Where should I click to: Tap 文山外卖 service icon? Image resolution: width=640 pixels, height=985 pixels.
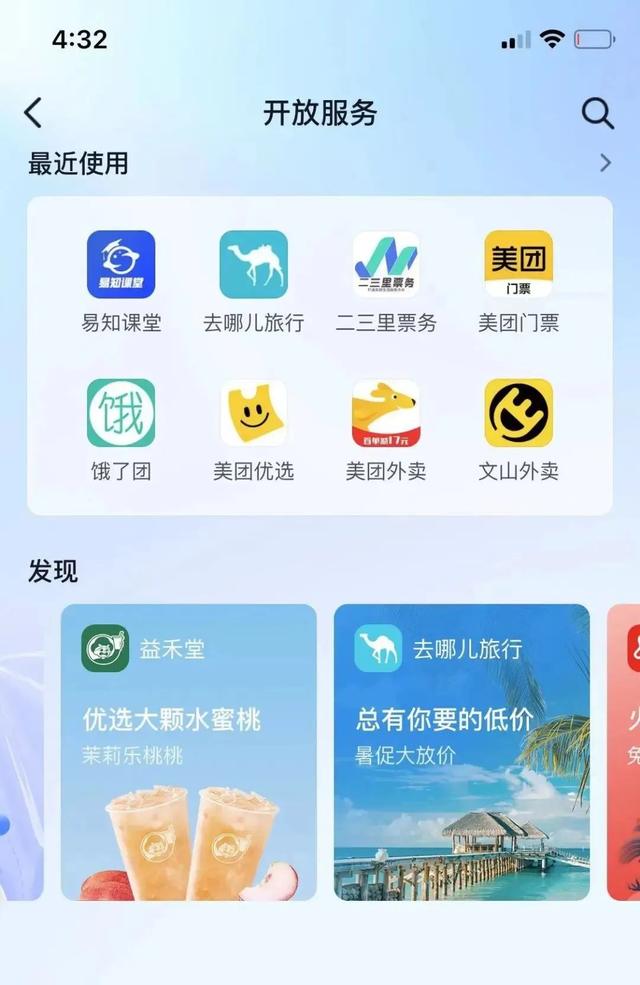pyautogui.click(x=518, y=413)
